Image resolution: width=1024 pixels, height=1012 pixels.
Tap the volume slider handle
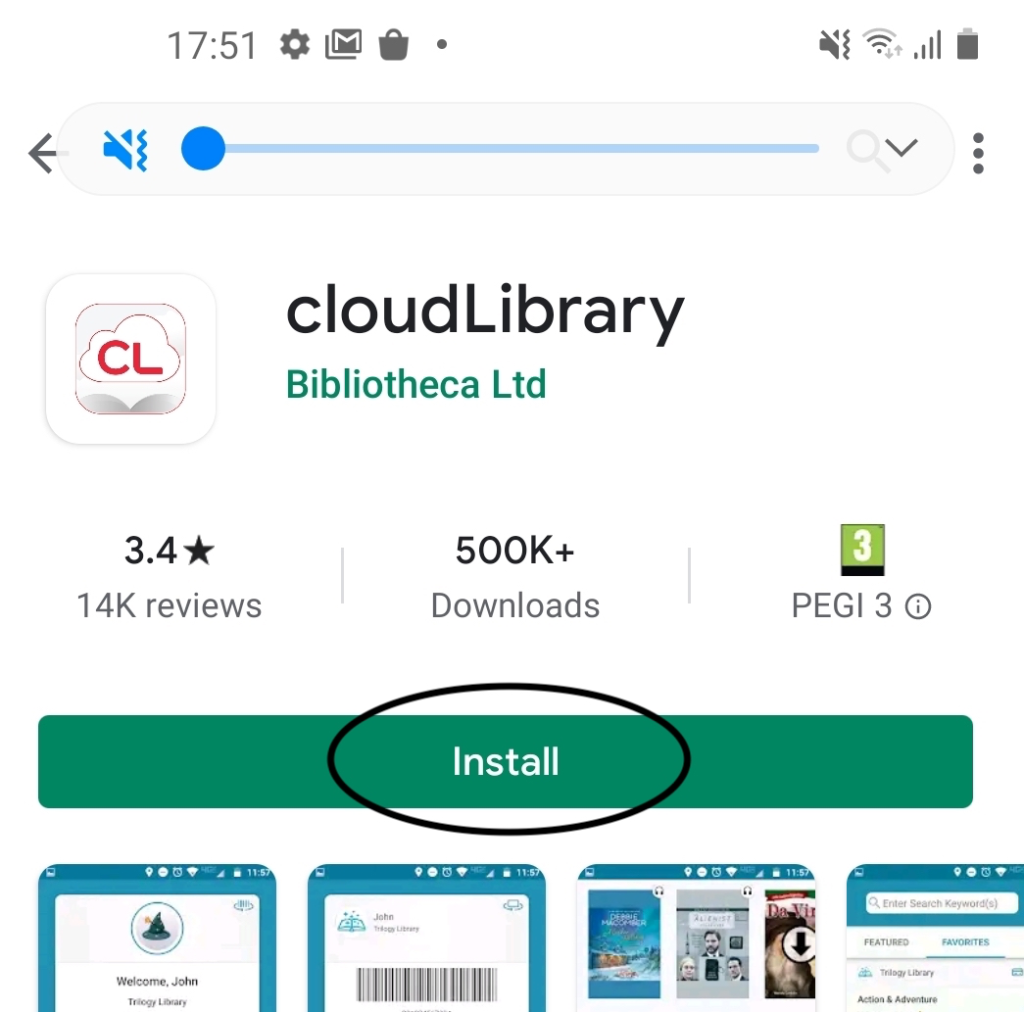coord(203,149)
